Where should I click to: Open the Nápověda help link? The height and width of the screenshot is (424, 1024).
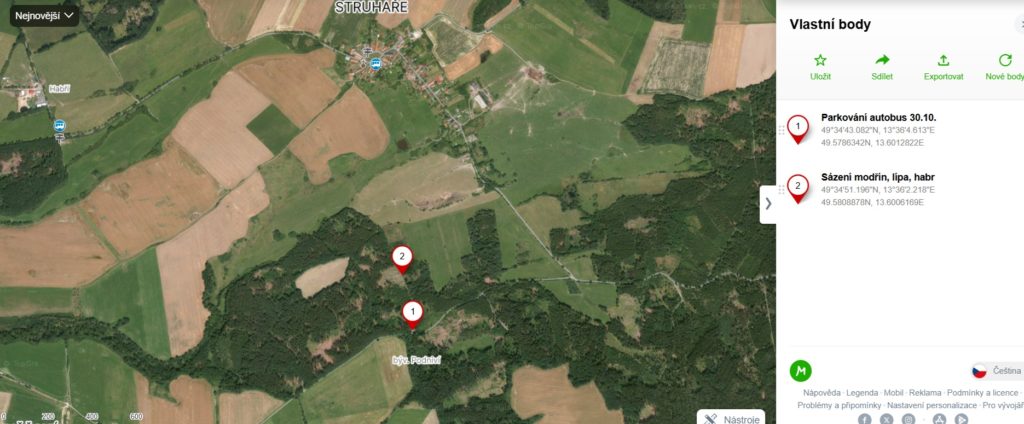[x=822, y=393]
